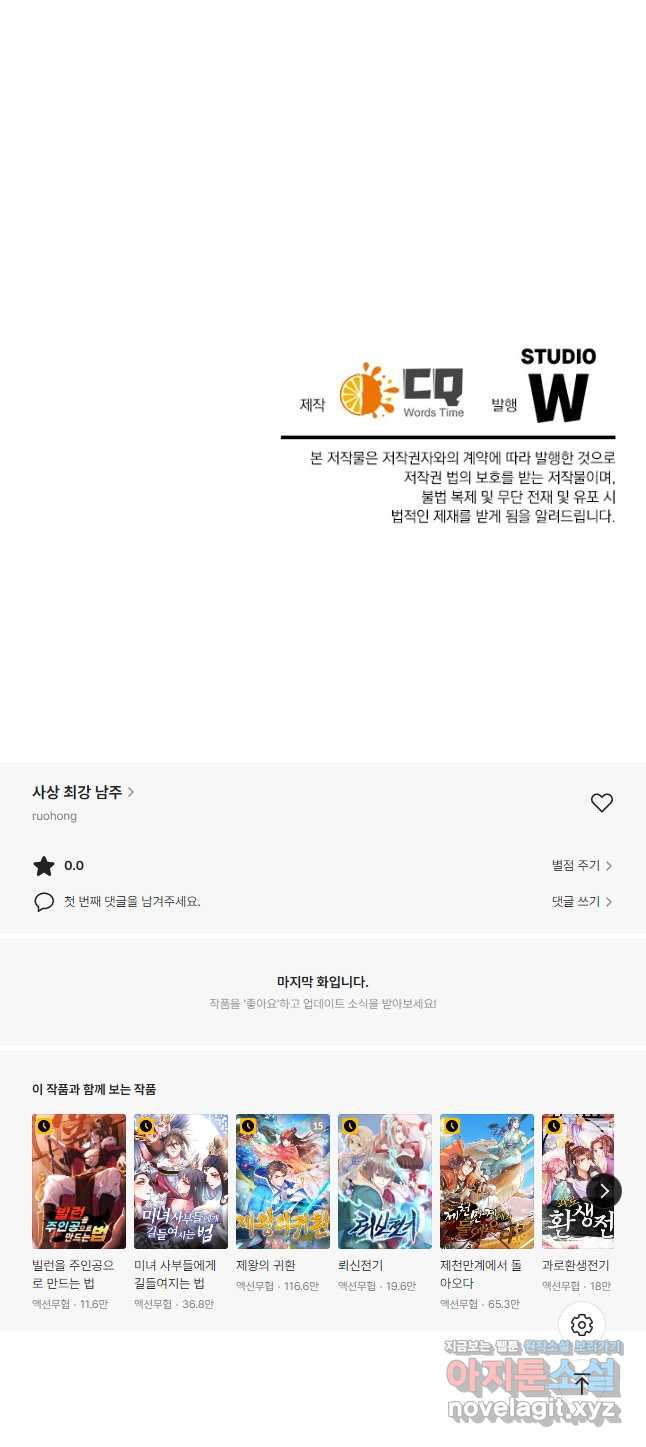Jump to top with the up arrow
The image size is (646, 1447).
(x=582, y=1385)
